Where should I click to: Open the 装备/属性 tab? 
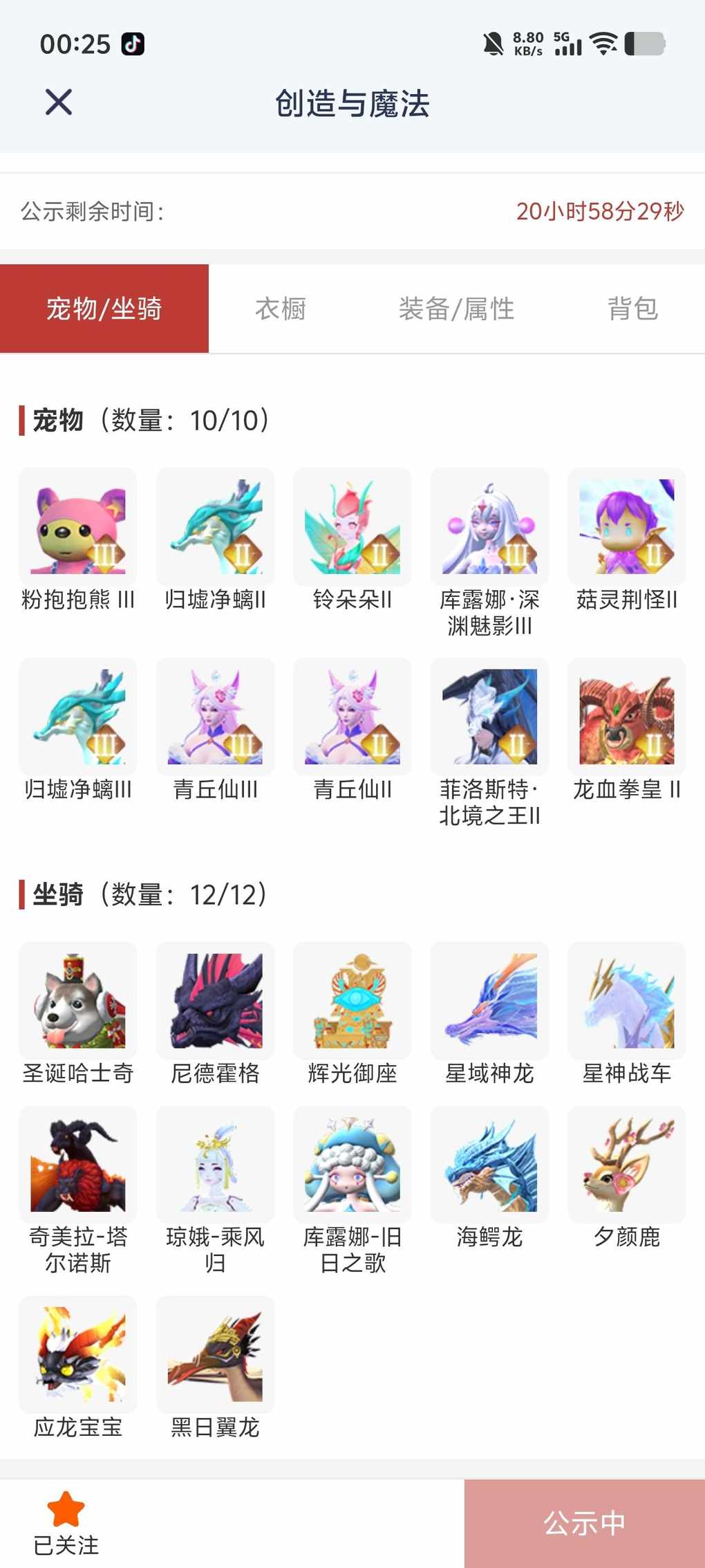456,308
